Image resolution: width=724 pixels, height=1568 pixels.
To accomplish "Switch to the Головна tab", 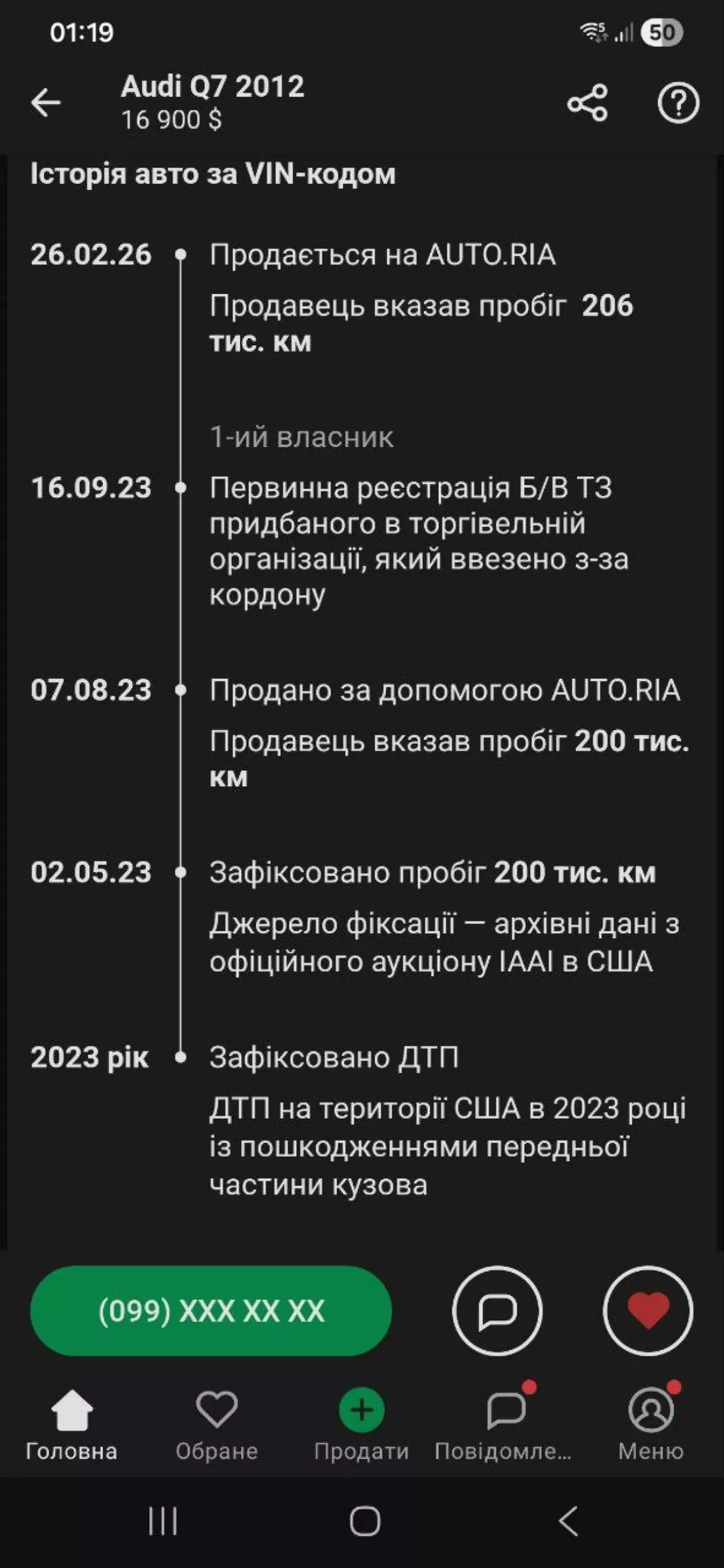I will [x=72, y=1423].
